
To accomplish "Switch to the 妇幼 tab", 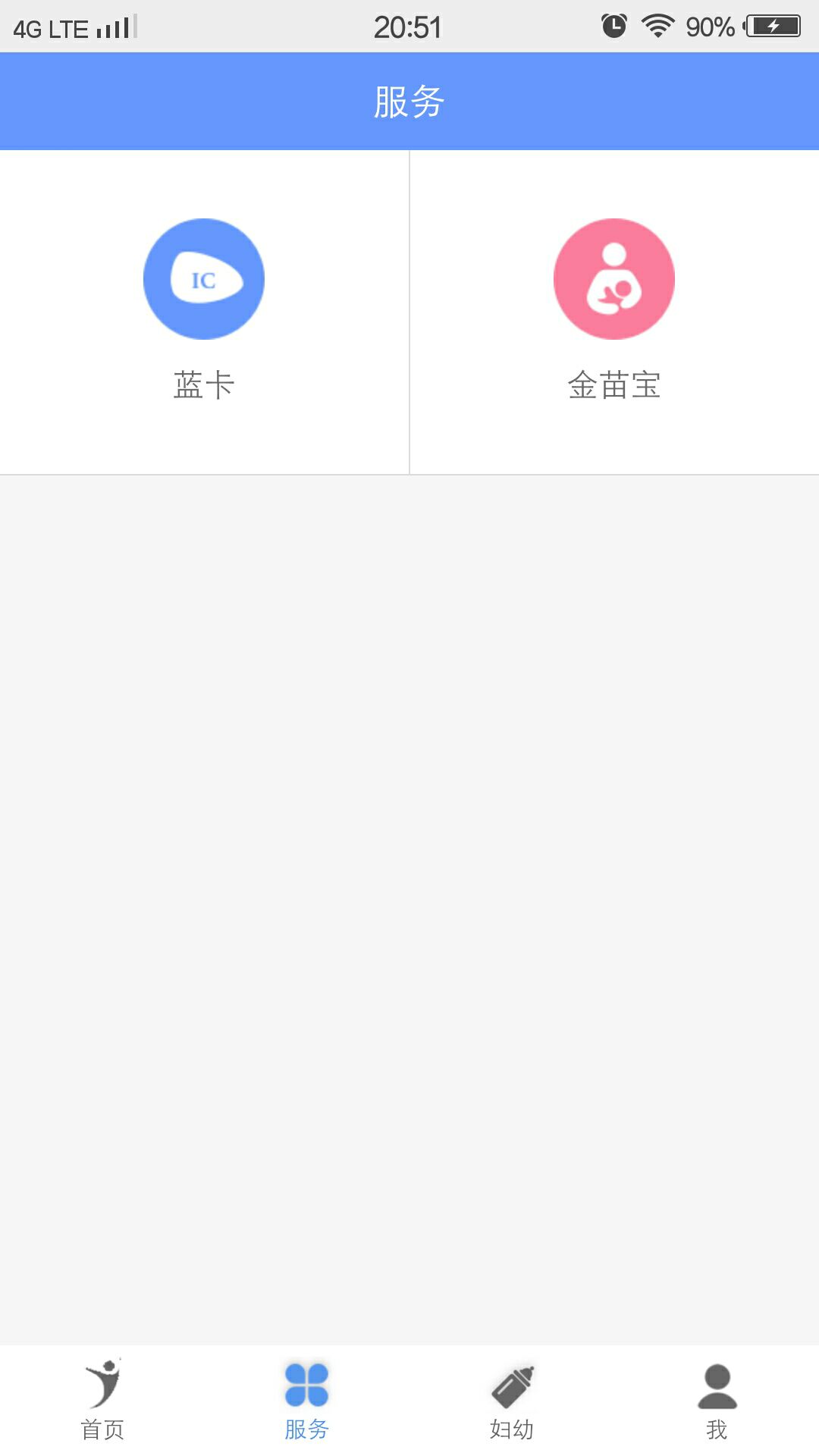I will click(512, 1407).
